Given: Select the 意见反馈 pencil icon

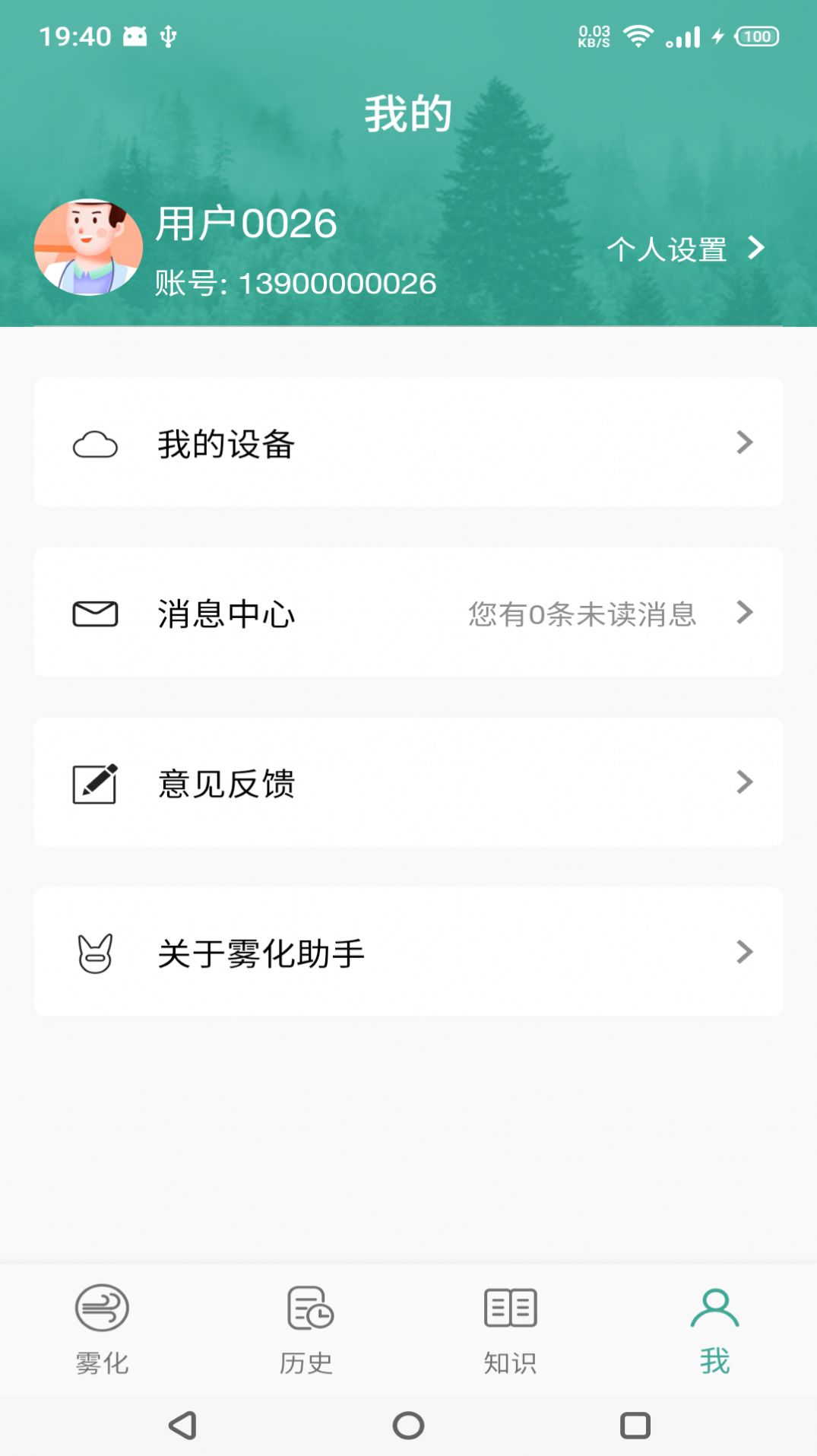Looking at the screenshot, I should coord(93,782).
